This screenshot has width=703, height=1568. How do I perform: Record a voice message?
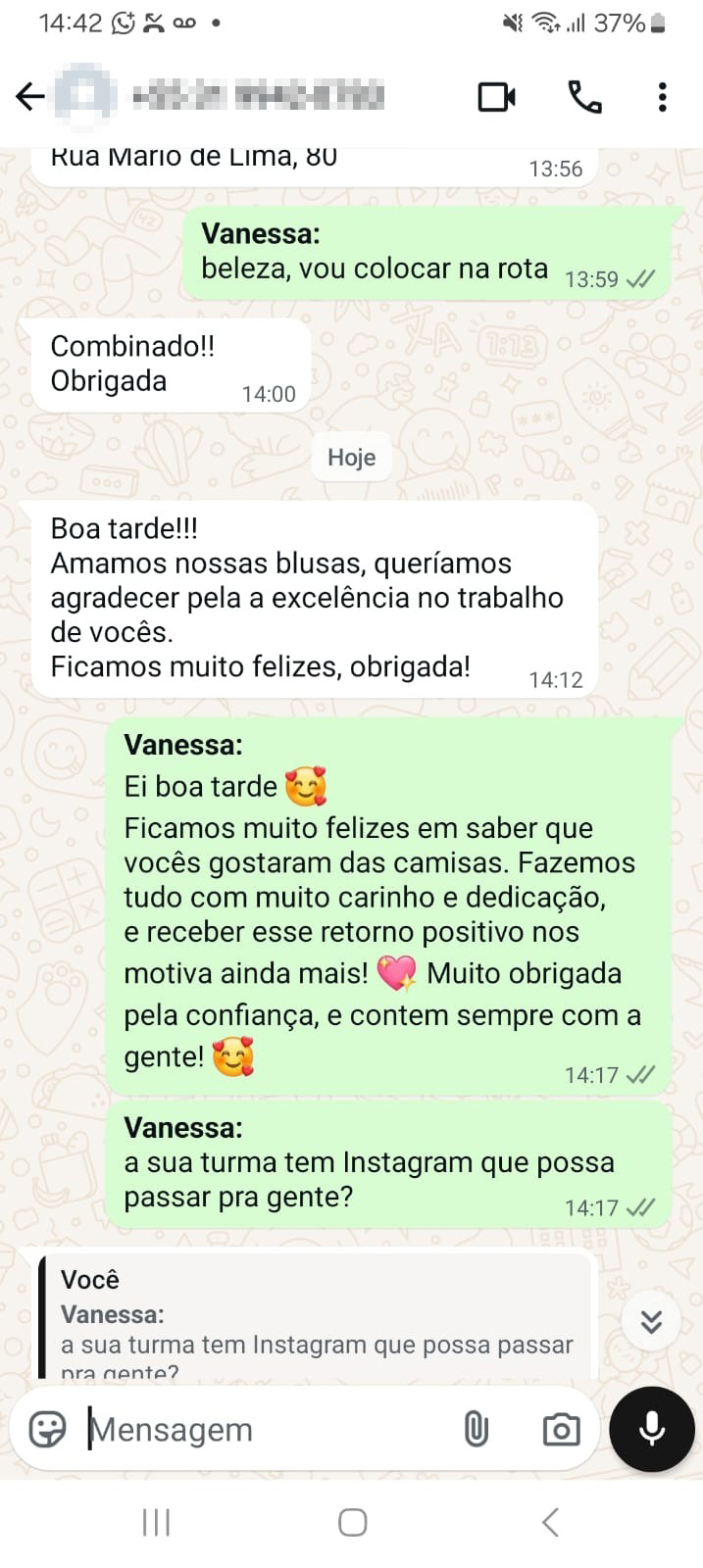click(x=652, y=1429)
